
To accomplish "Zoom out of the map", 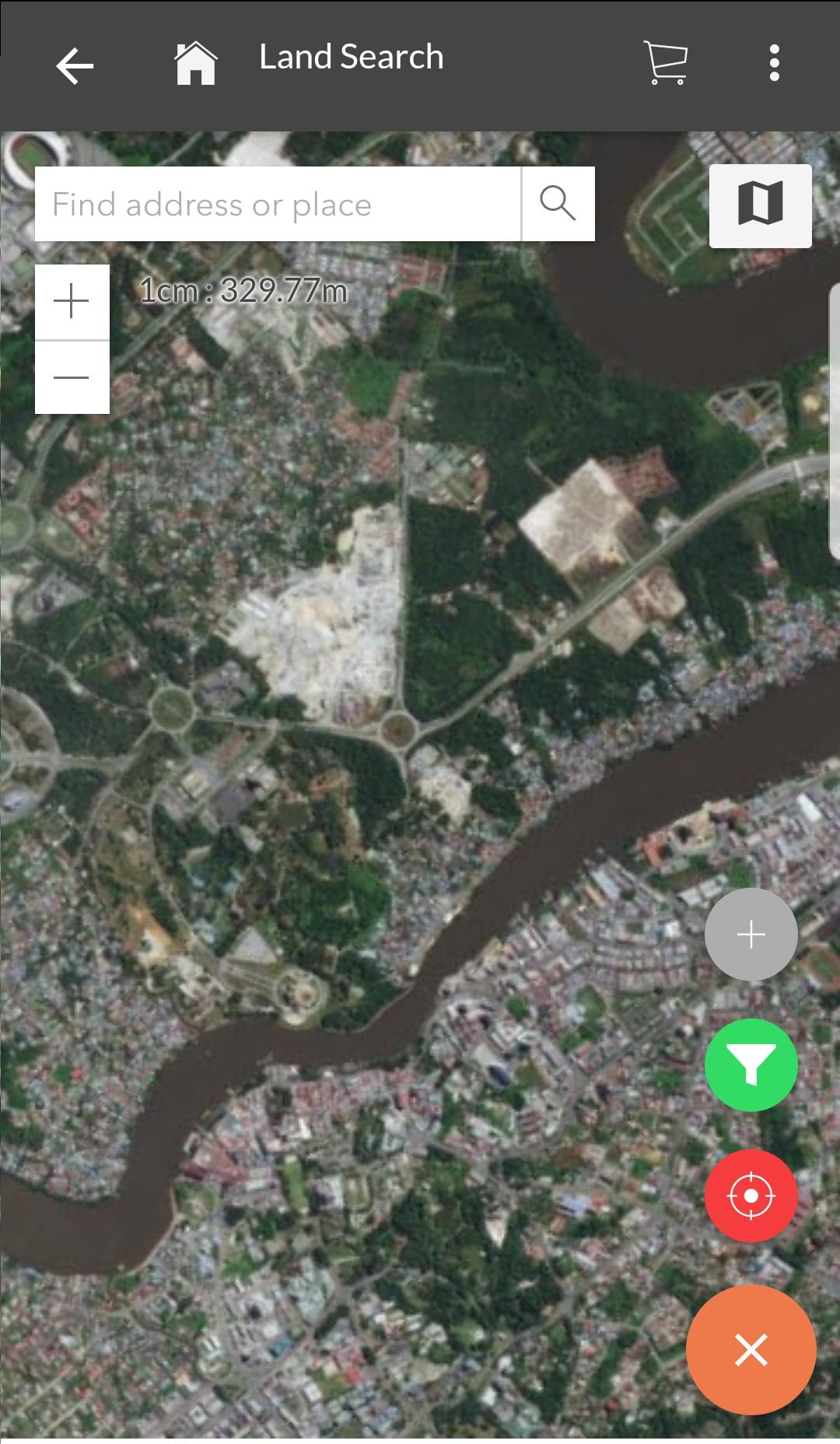I will pyautogui.click(x=72, y=377).
